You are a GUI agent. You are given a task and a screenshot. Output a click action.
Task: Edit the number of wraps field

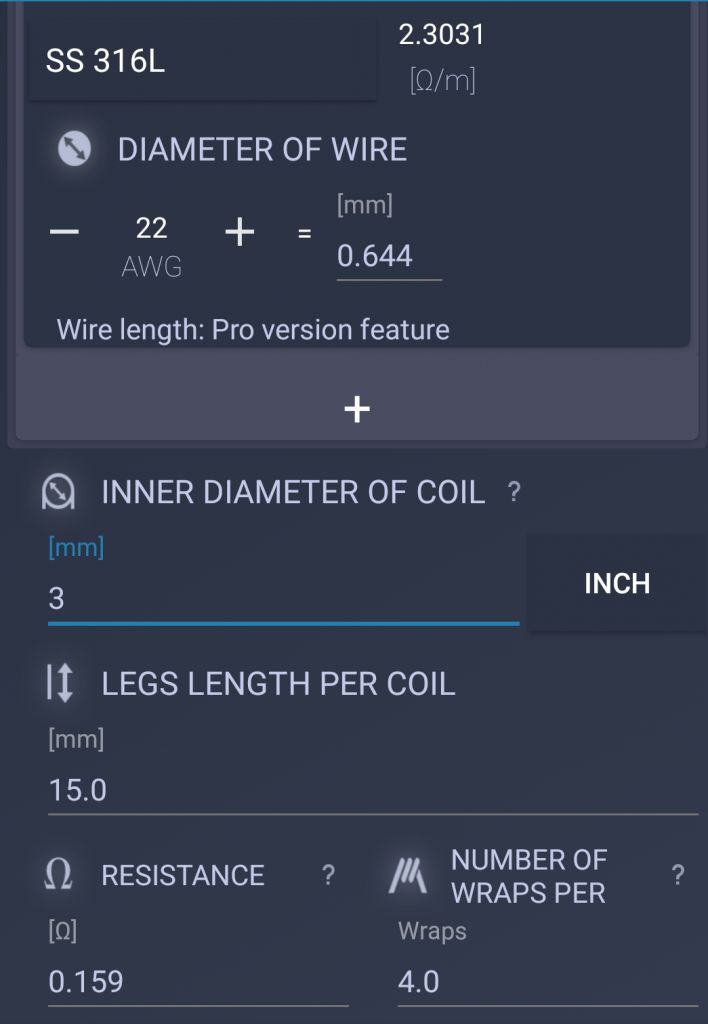pos(548,982)
